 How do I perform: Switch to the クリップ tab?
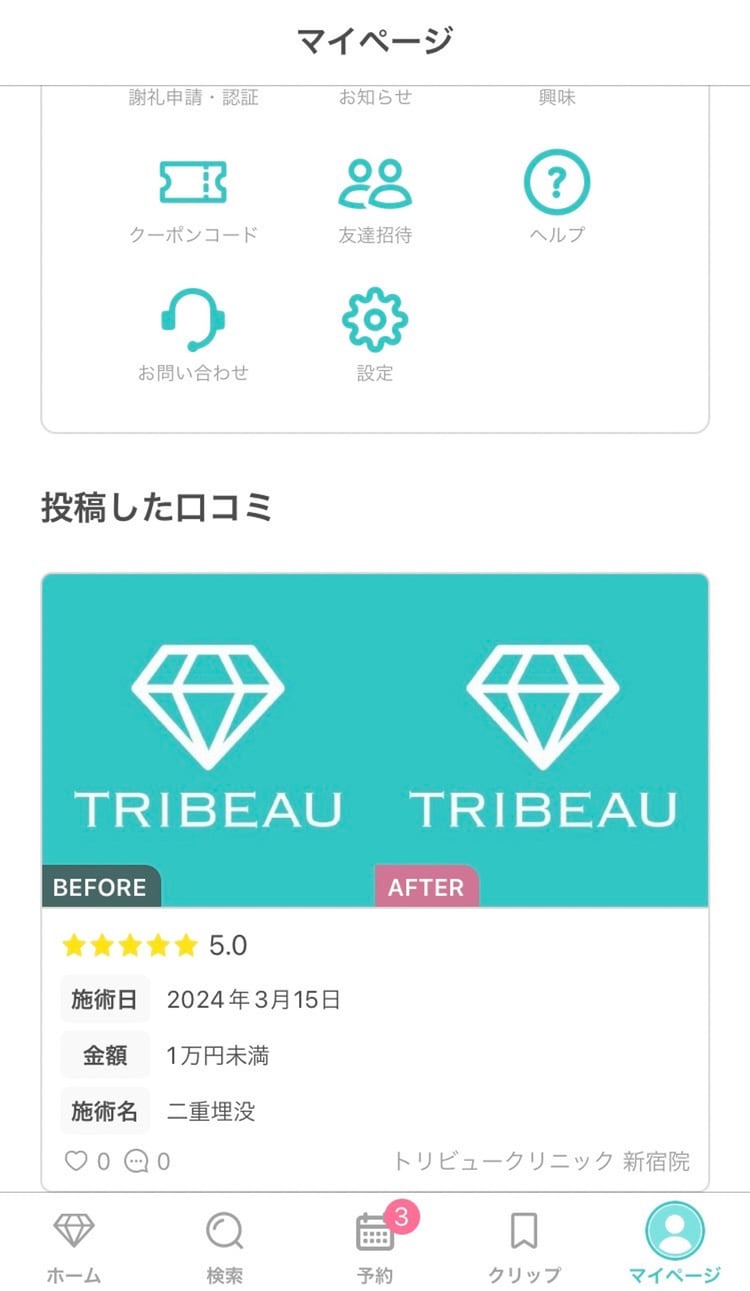pyautogui.click(x=524, y=1244)
